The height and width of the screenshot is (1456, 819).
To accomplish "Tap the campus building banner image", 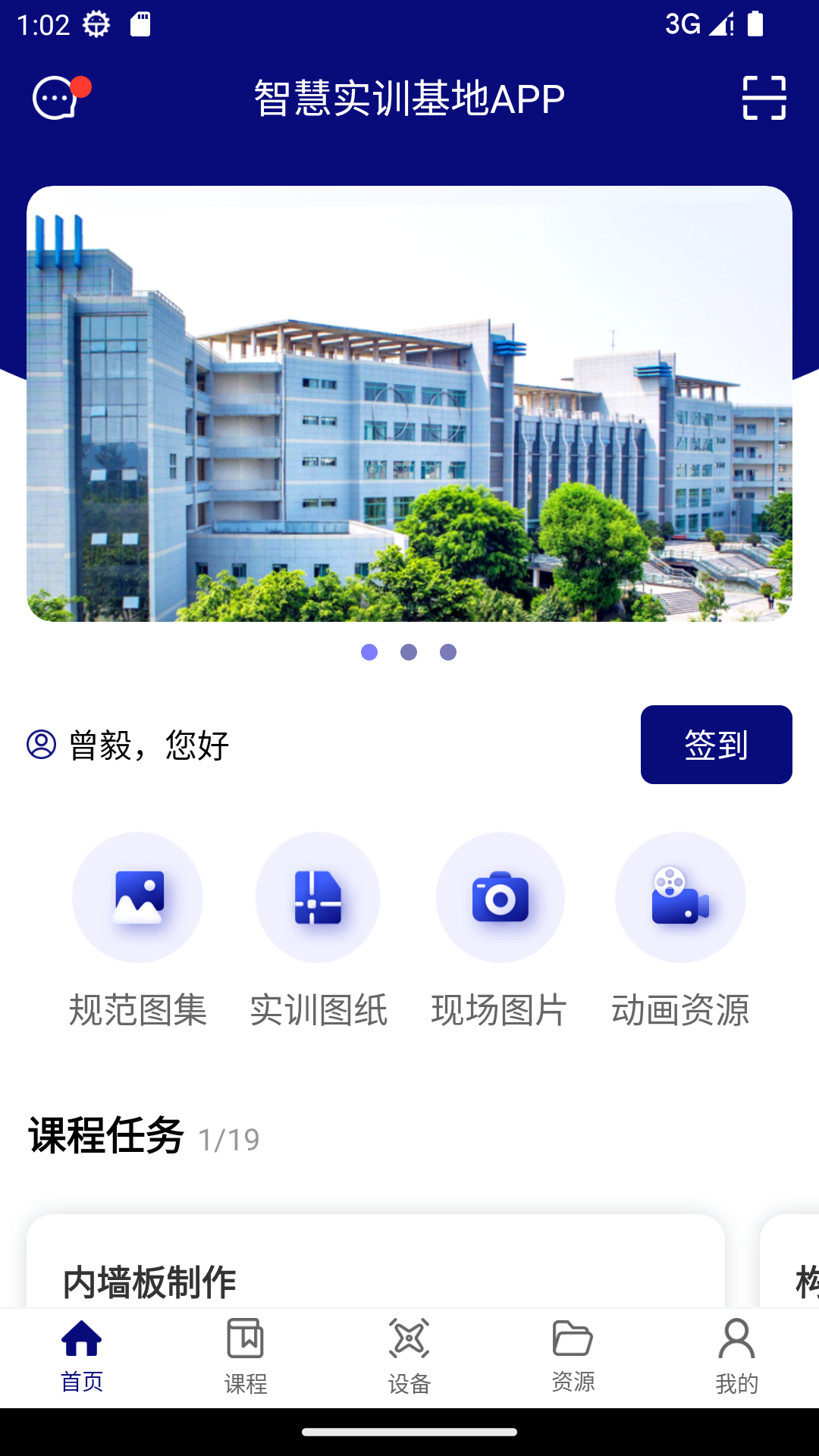I will (409, 404).
